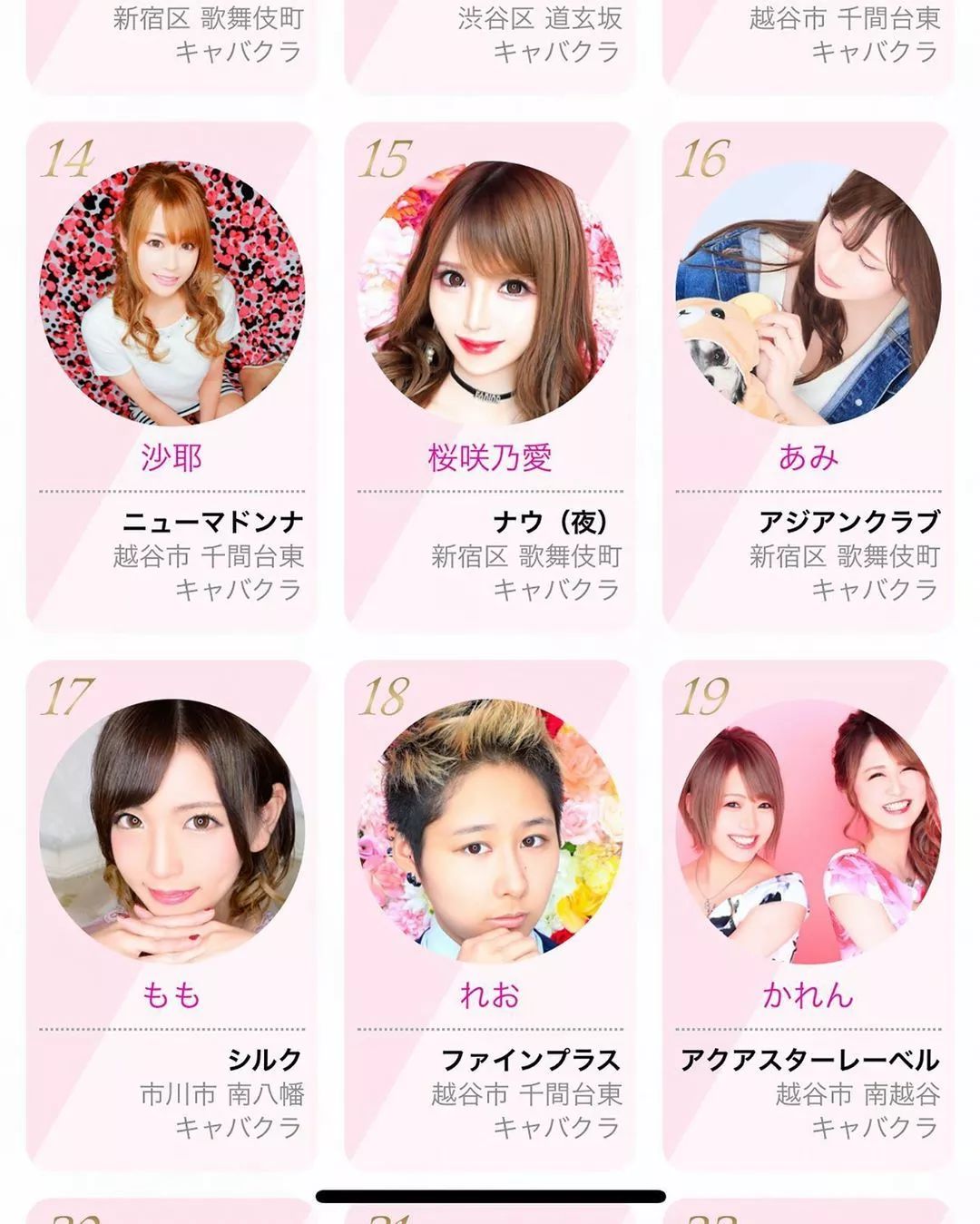Open rank 19 card for かれん
Image resolution: width=980 pixels, height=1224 pixels.
pyautogui.click(x=808, y=915)
